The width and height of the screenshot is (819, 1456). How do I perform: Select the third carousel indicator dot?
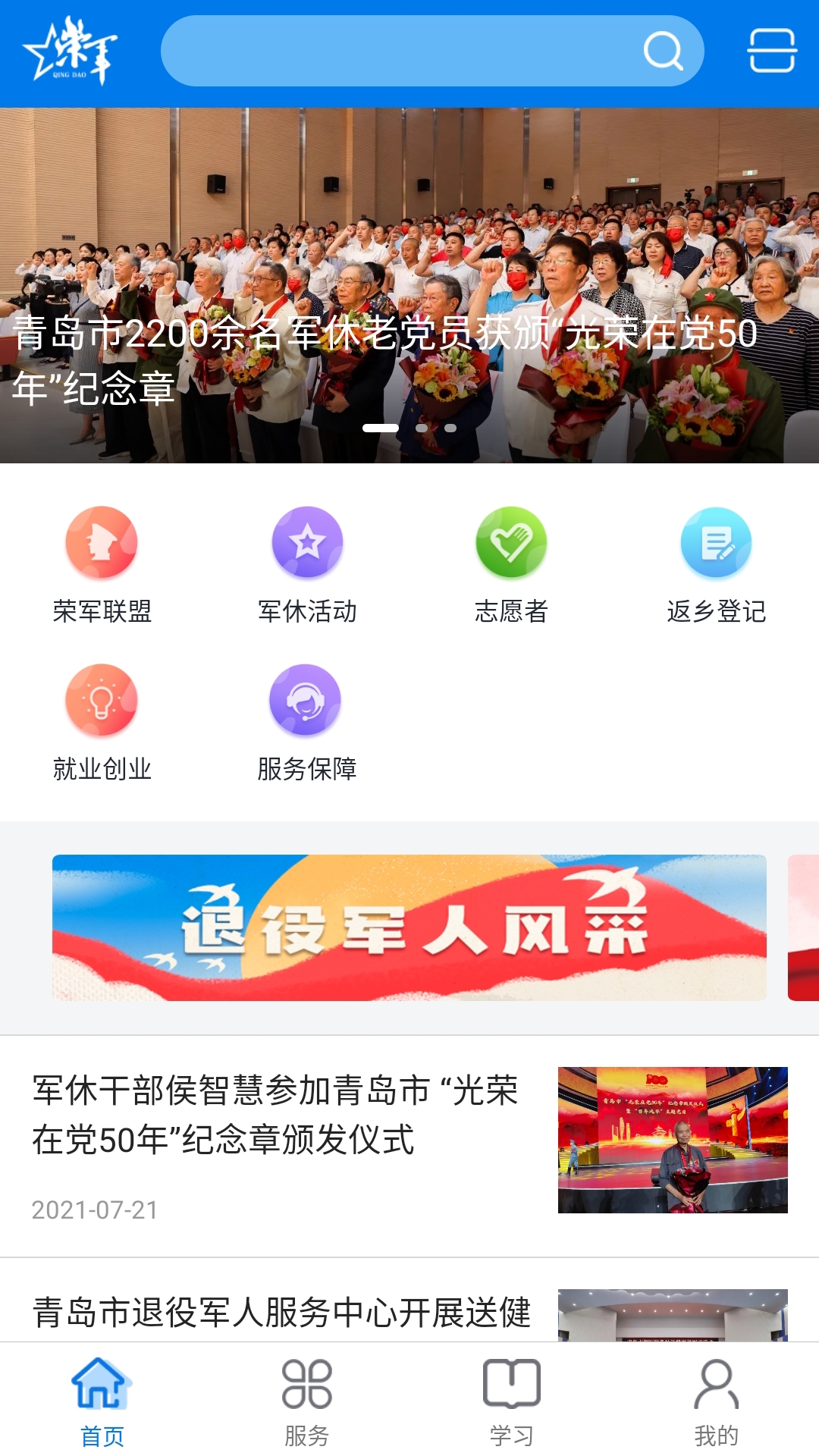(x=450, y=428)
